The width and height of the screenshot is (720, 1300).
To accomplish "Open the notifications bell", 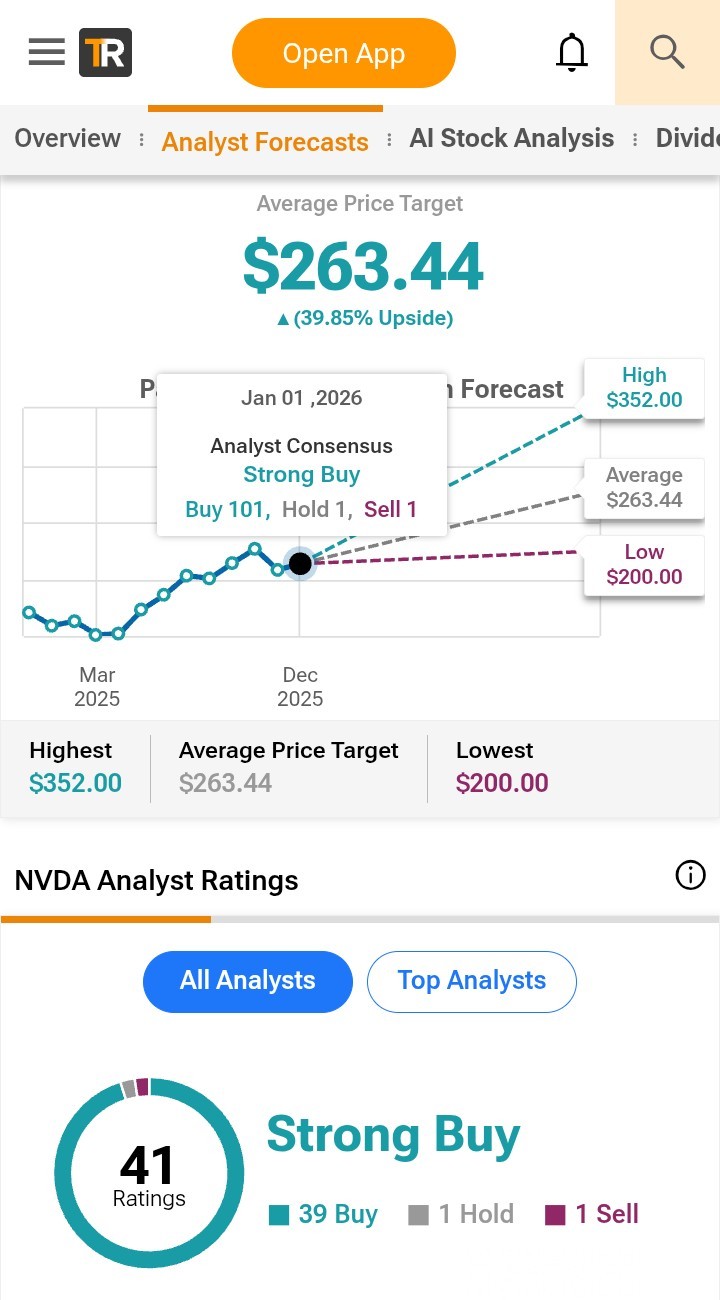I will [x=571, y=52].
